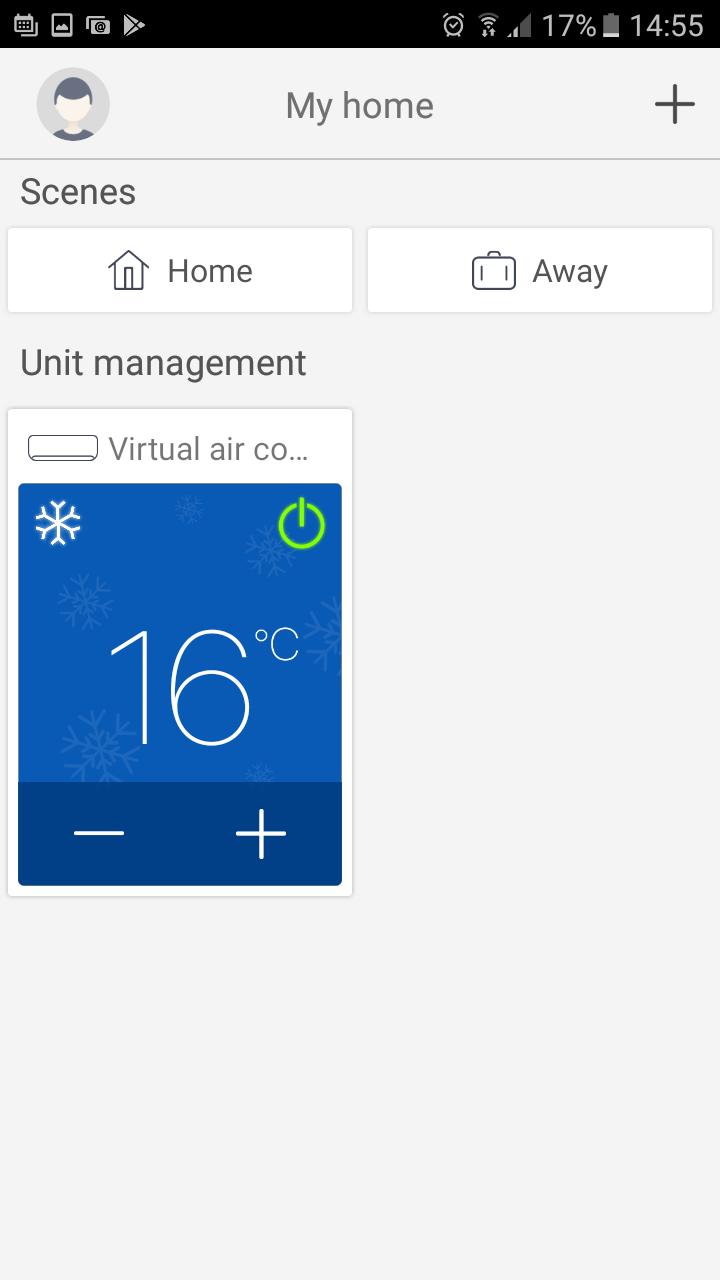The image size is (720, 1280).
Task: Increase temperature with the plus control
Action: [x=260, y=833]
